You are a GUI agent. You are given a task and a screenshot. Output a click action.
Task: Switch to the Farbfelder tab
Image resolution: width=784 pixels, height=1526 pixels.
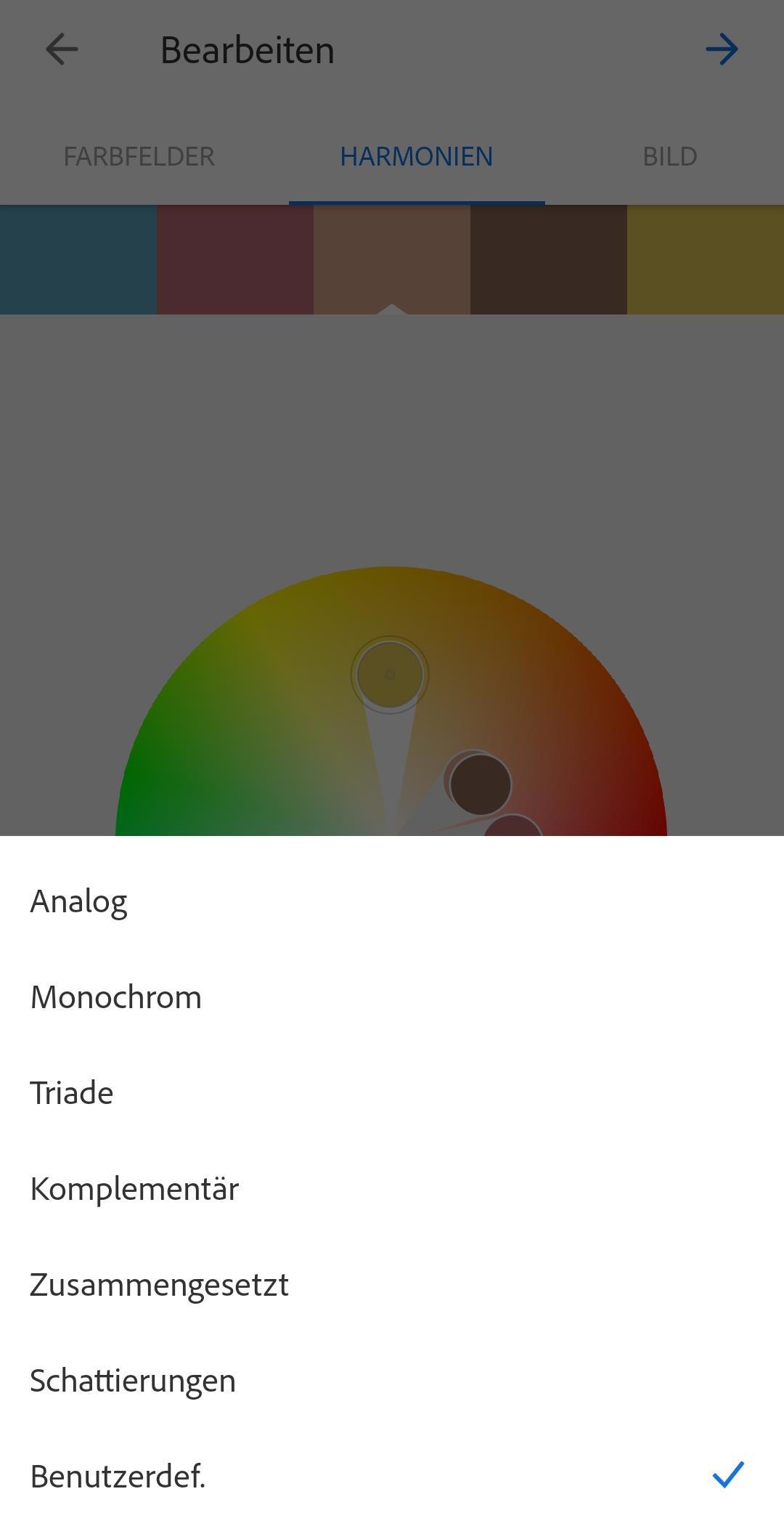(139, 157)
